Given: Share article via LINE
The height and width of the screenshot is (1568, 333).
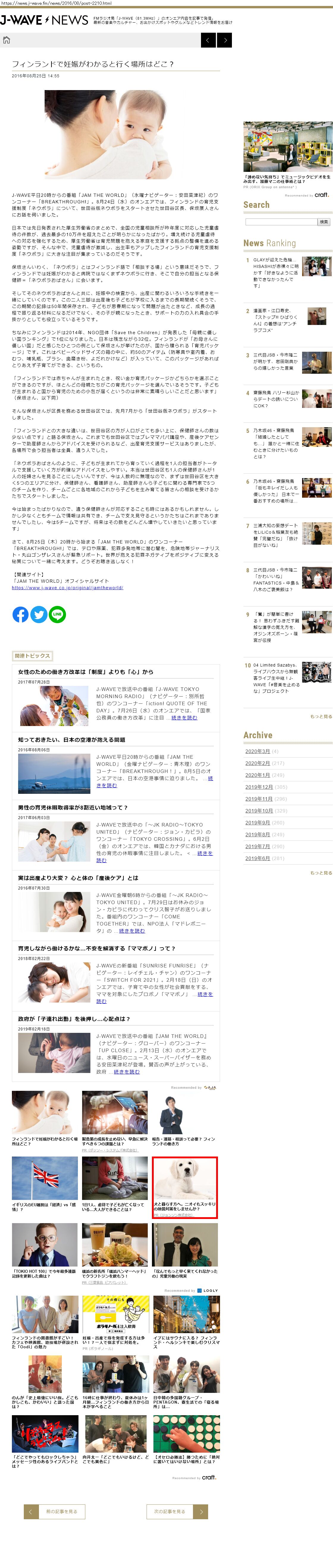Looking at the screenshot, I should tap(57, 614).
